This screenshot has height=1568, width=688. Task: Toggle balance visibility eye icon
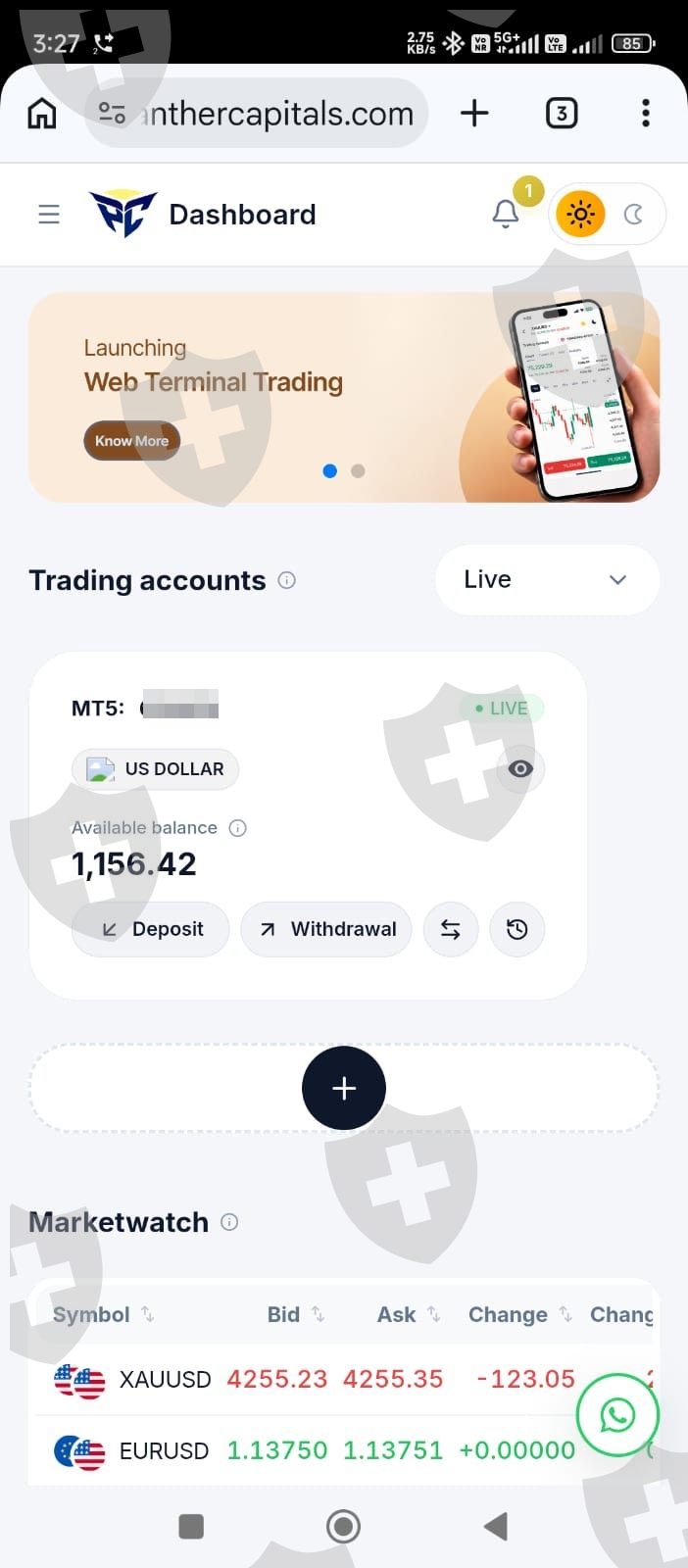pos(520,768)
